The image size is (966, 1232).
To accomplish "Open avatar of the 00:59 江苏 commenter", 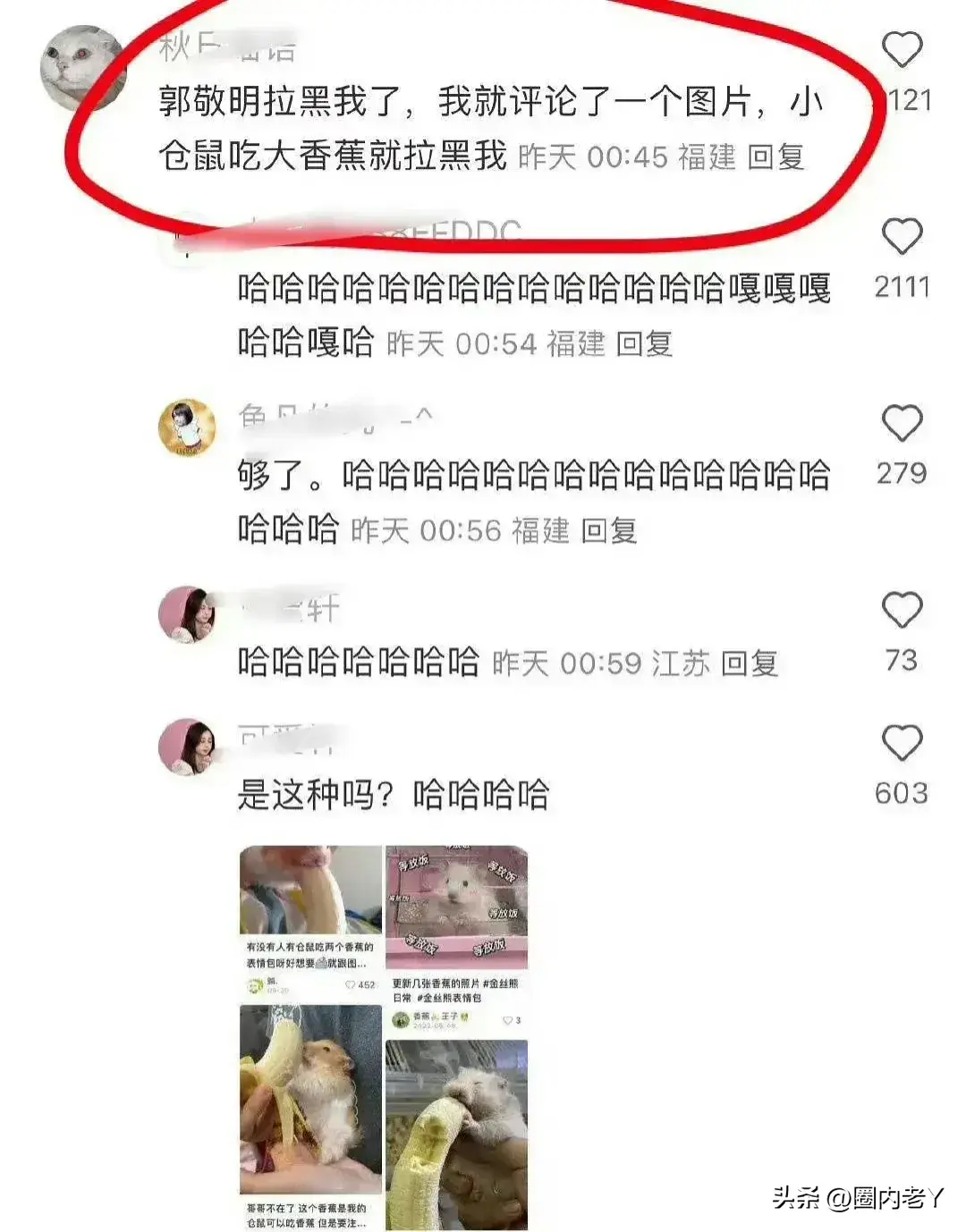I will 187,614.
